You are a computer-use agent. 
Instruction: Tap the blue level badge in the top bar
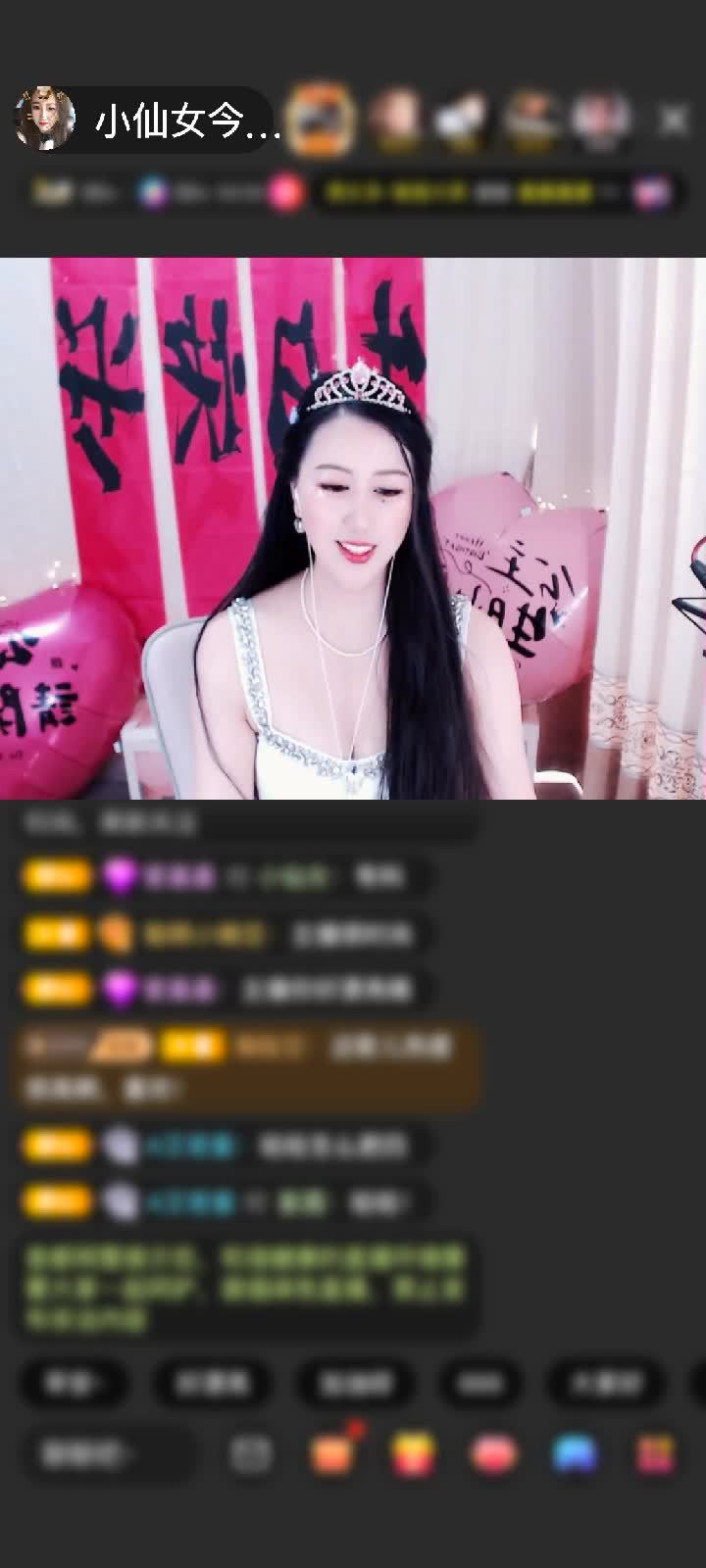[152, 193]
